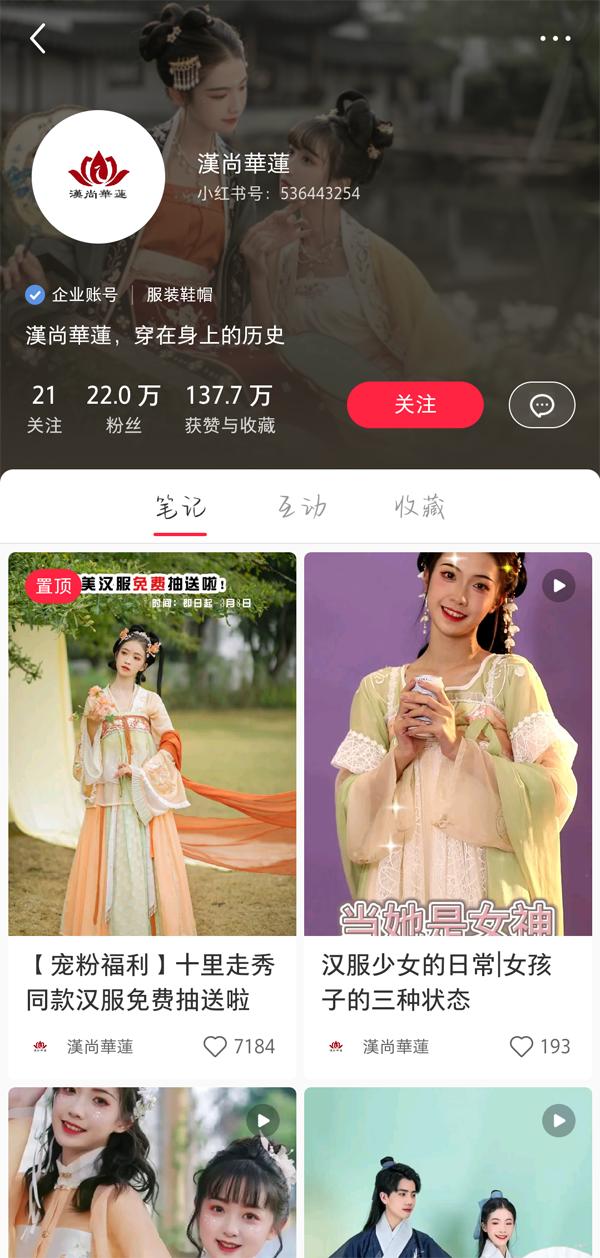The width and height of the screenshot is (600, 1258).
Task: Open 获赞与收藏 likes and saves stats
Action: tap(229, 409)
